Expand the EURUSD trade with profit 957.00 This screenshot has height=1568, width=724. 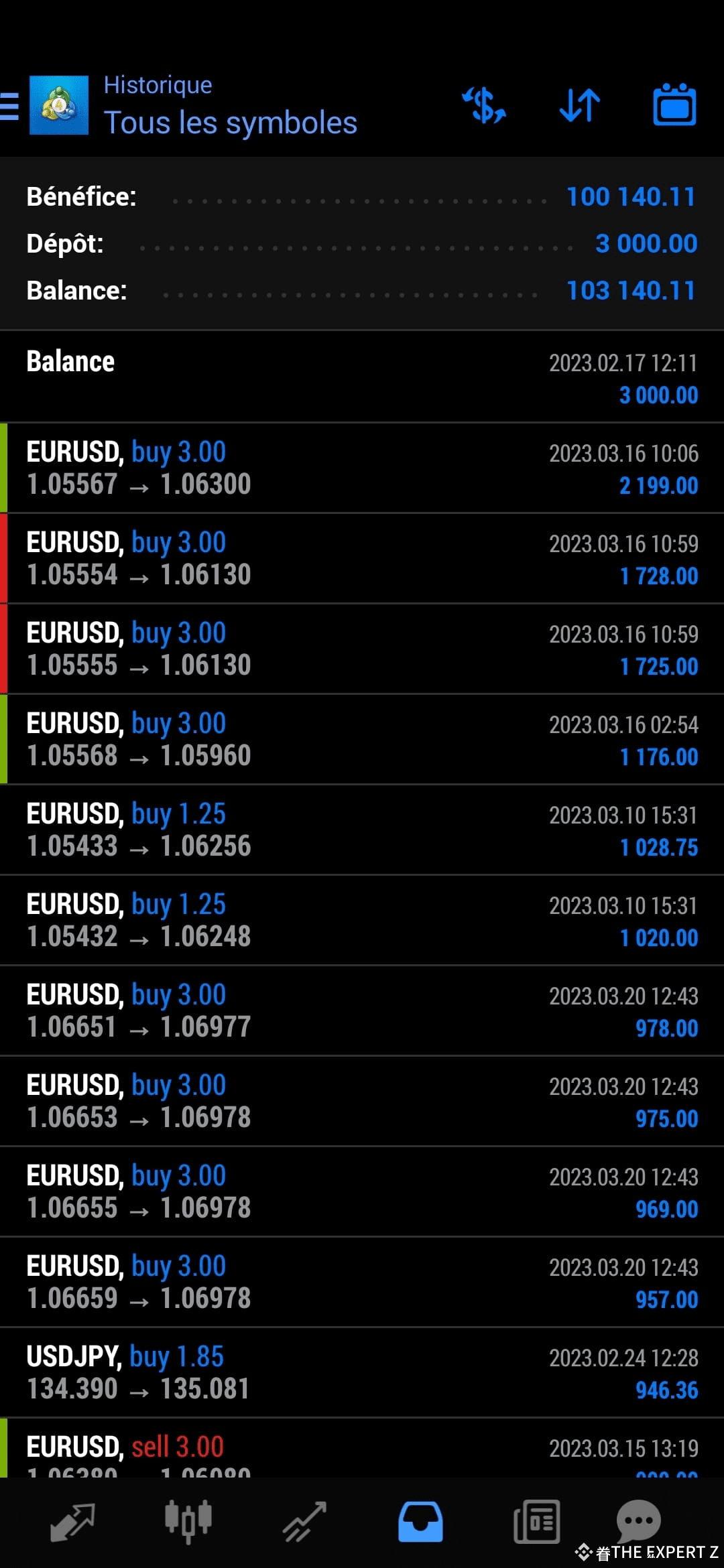click(x=362, y=1282)
